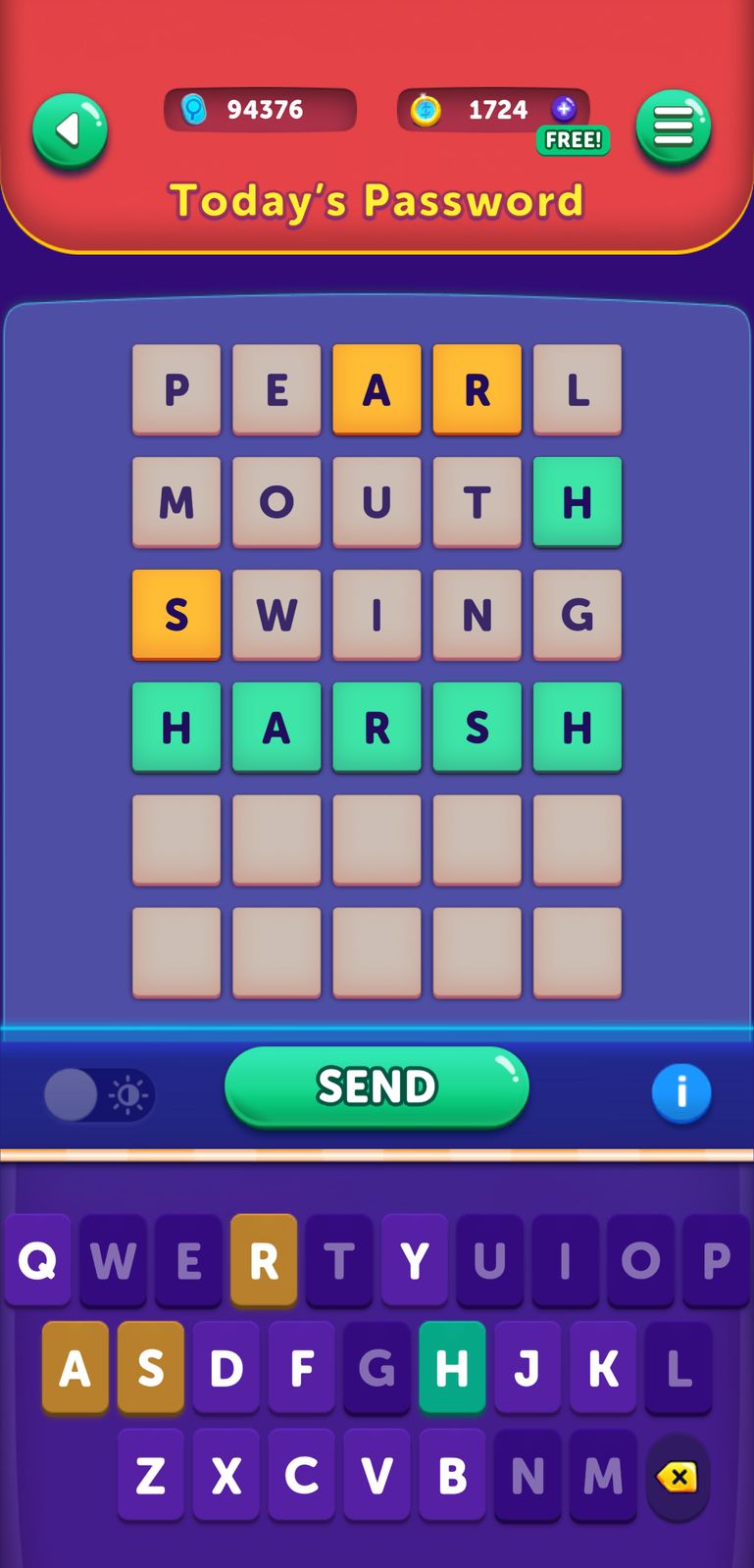The image size is (754, 1568).
Task: Claim free coins with the plus button
Action: (x=564, y=109)
